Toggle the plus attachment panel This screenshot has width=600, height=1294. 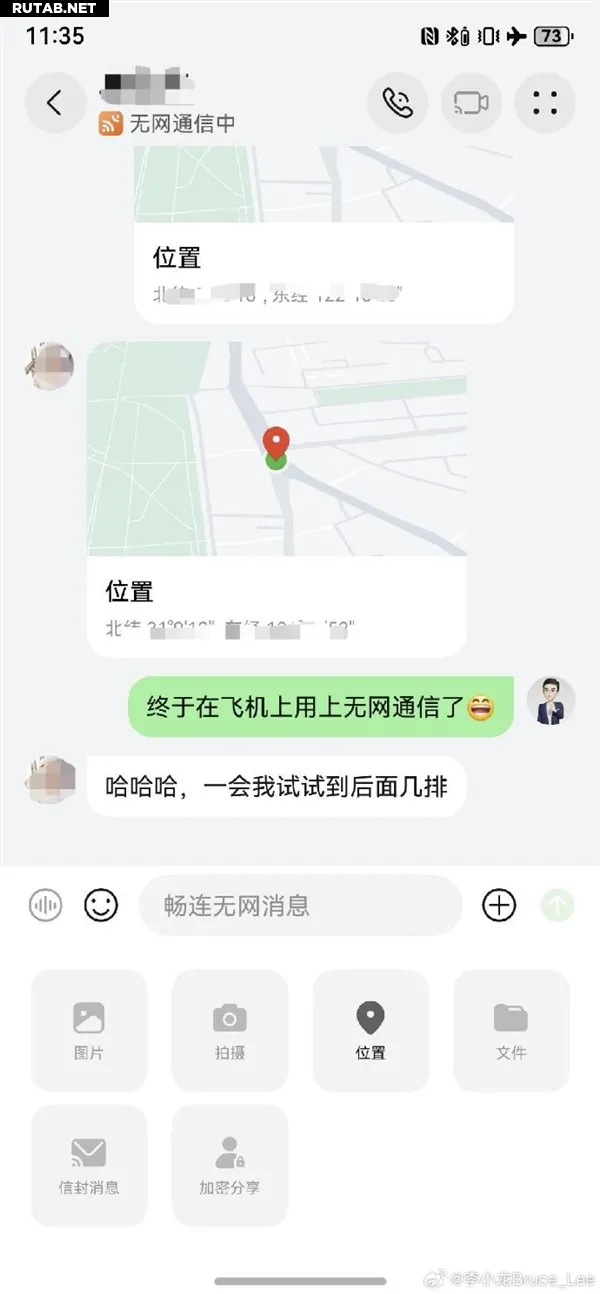point(499,906)
